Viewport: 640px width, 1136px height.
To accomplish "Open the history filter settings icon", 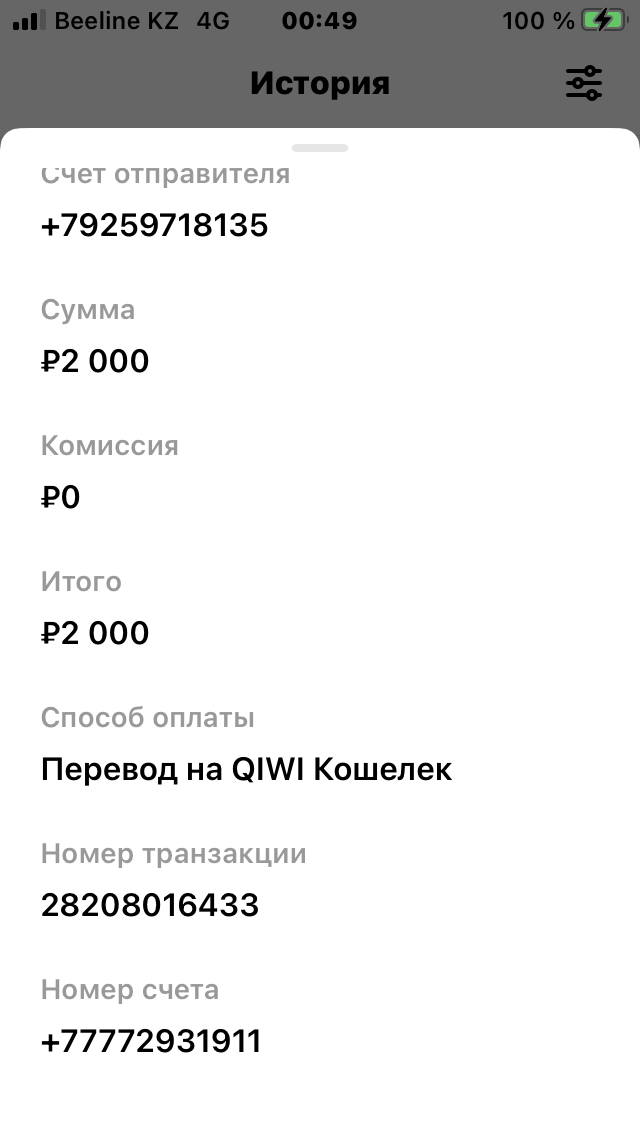I will click(584, 83).
